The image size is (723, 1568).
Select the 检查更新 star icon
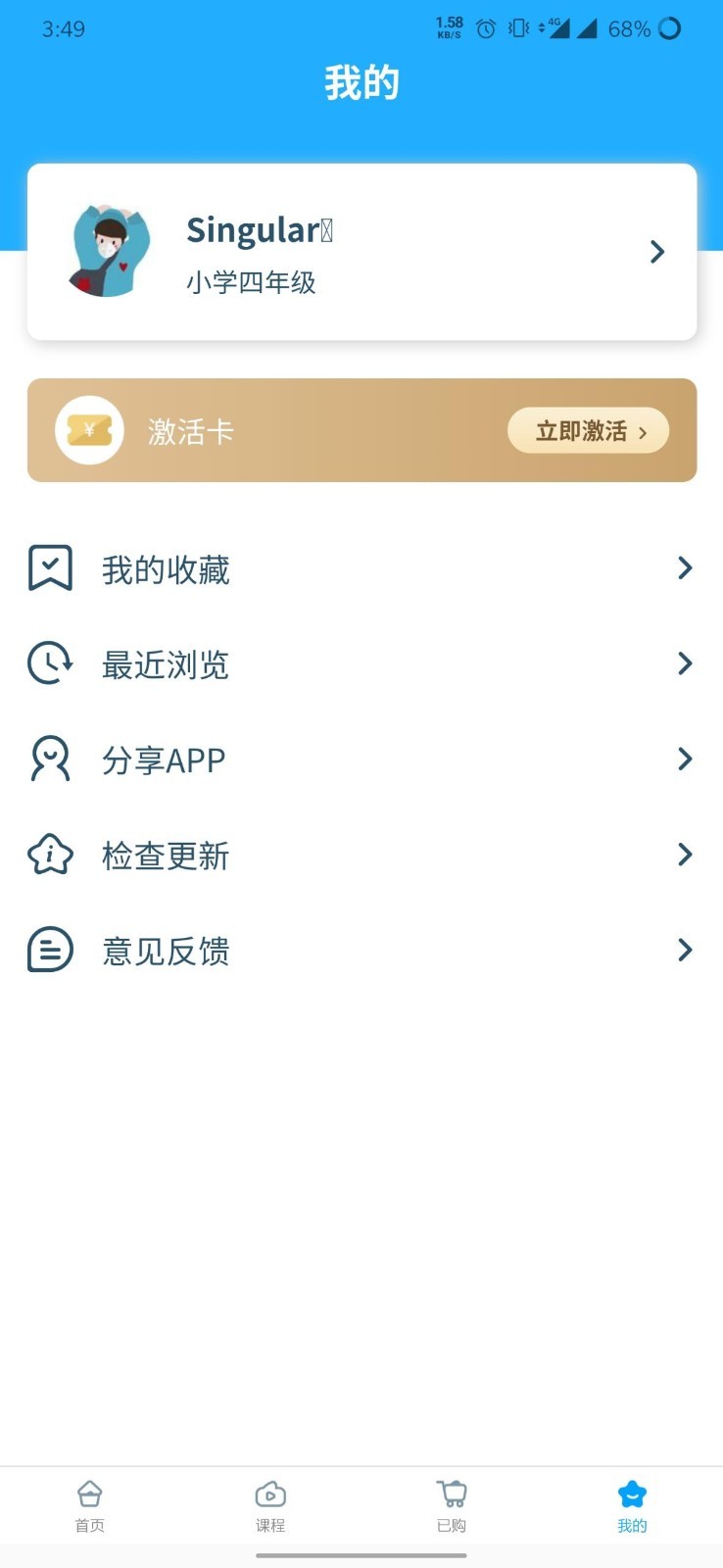(x=49, y=853)
